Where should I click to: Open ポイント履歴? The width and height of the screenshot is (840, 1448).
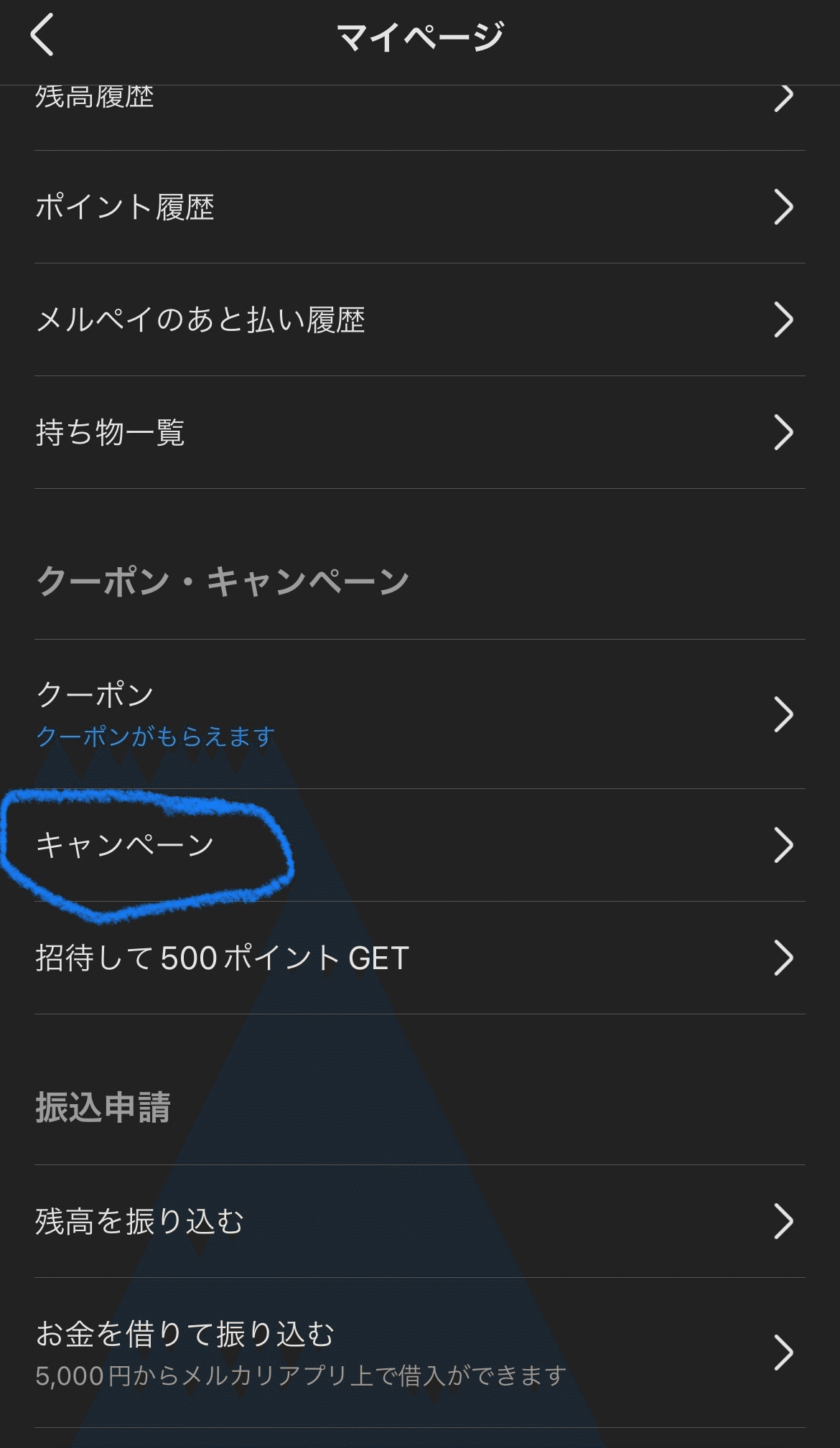pyautogui.click(x=419, y=207)
